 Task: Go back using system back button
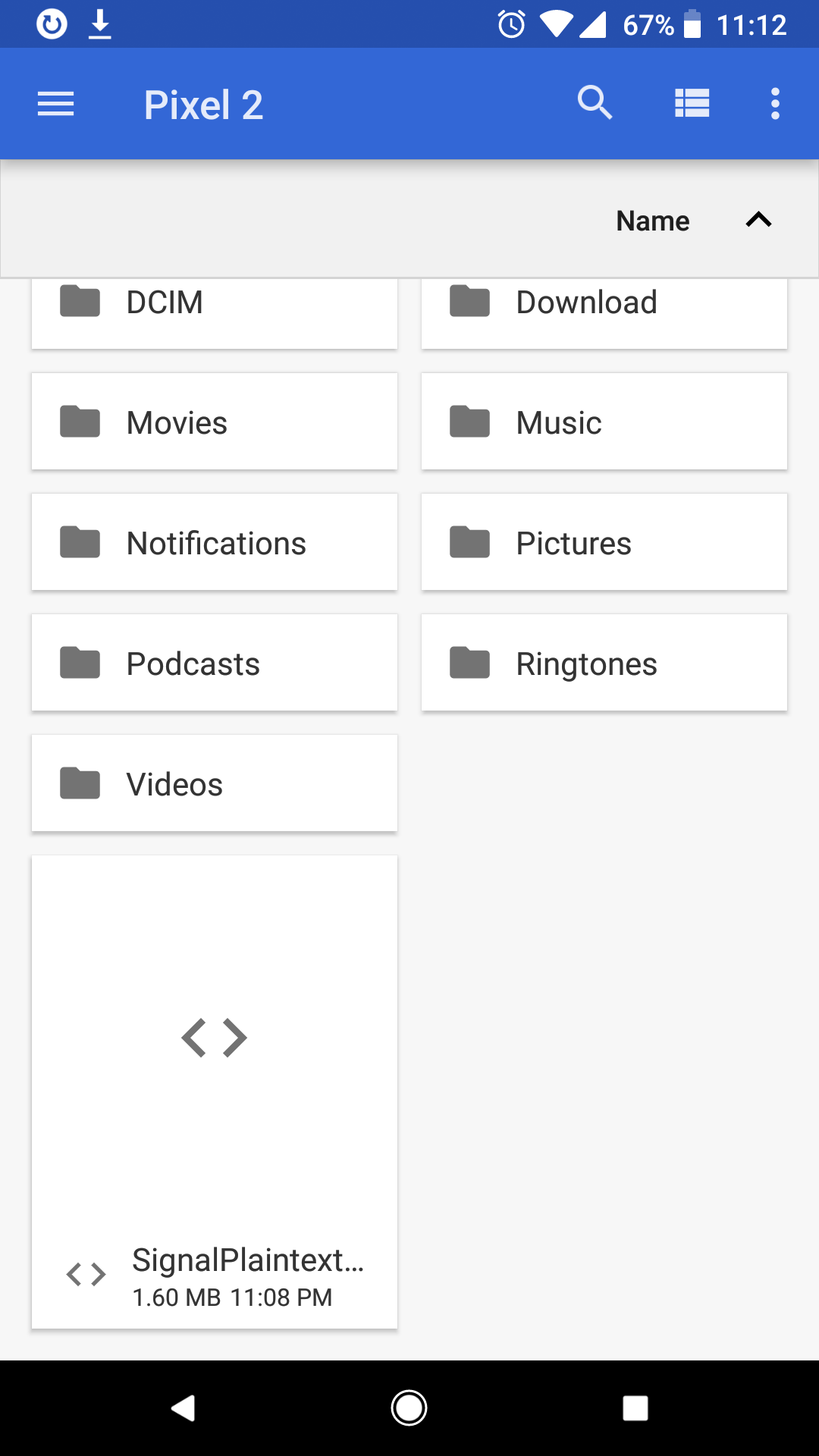click(x=183, y=1408)
